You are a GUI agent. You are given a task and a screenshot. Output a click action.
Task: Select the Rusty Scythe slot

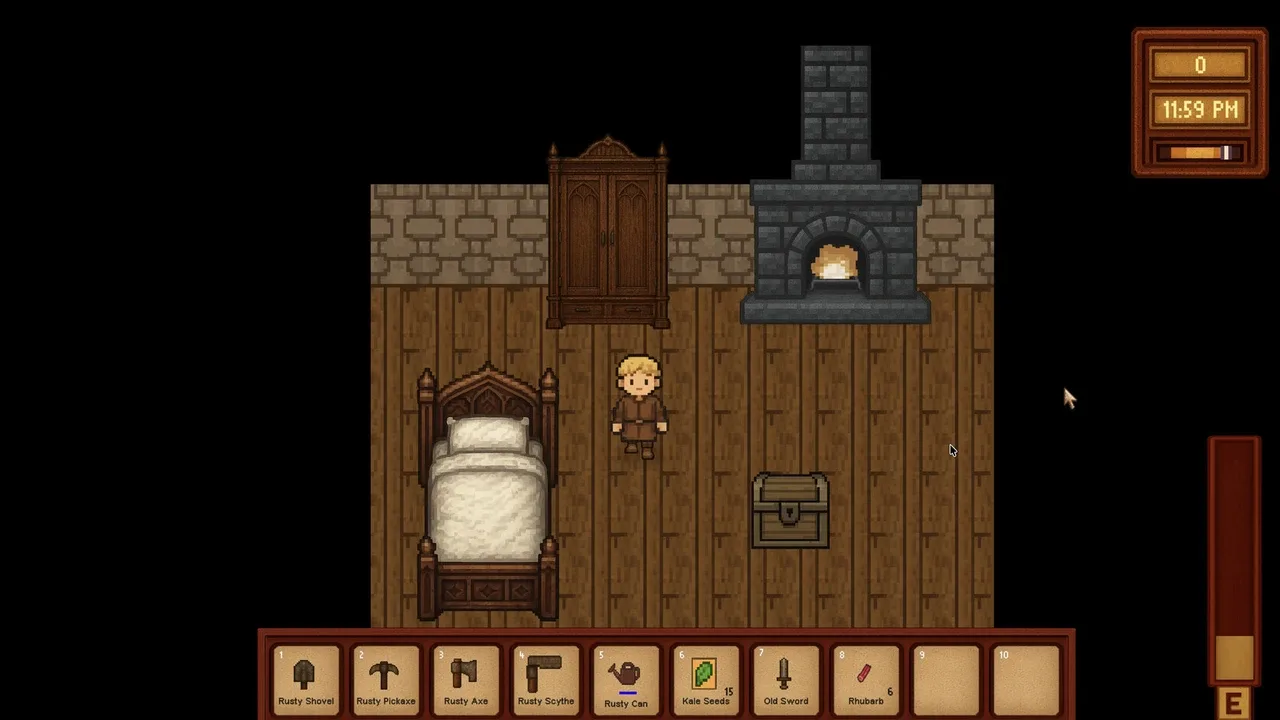point(546,678)
